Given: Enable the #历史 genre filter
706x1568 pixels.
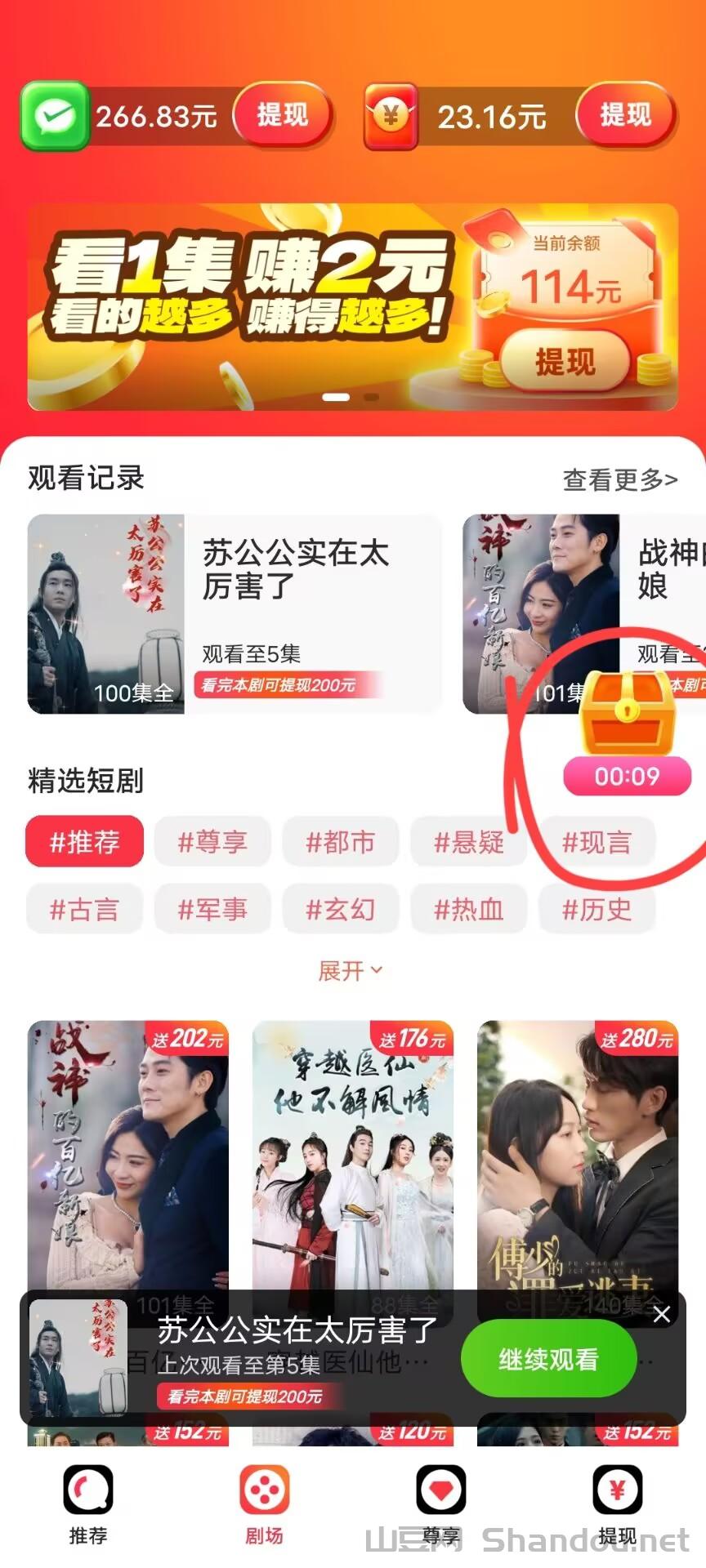Looking at the screenshot, I should [x=598, y=908].
